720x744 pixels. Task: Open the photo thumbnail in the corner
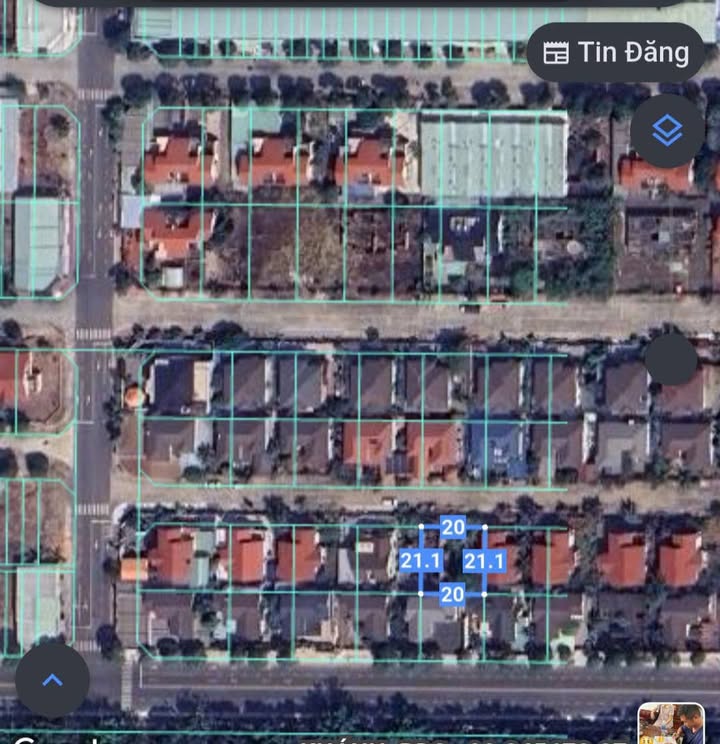tap(671, 724)
